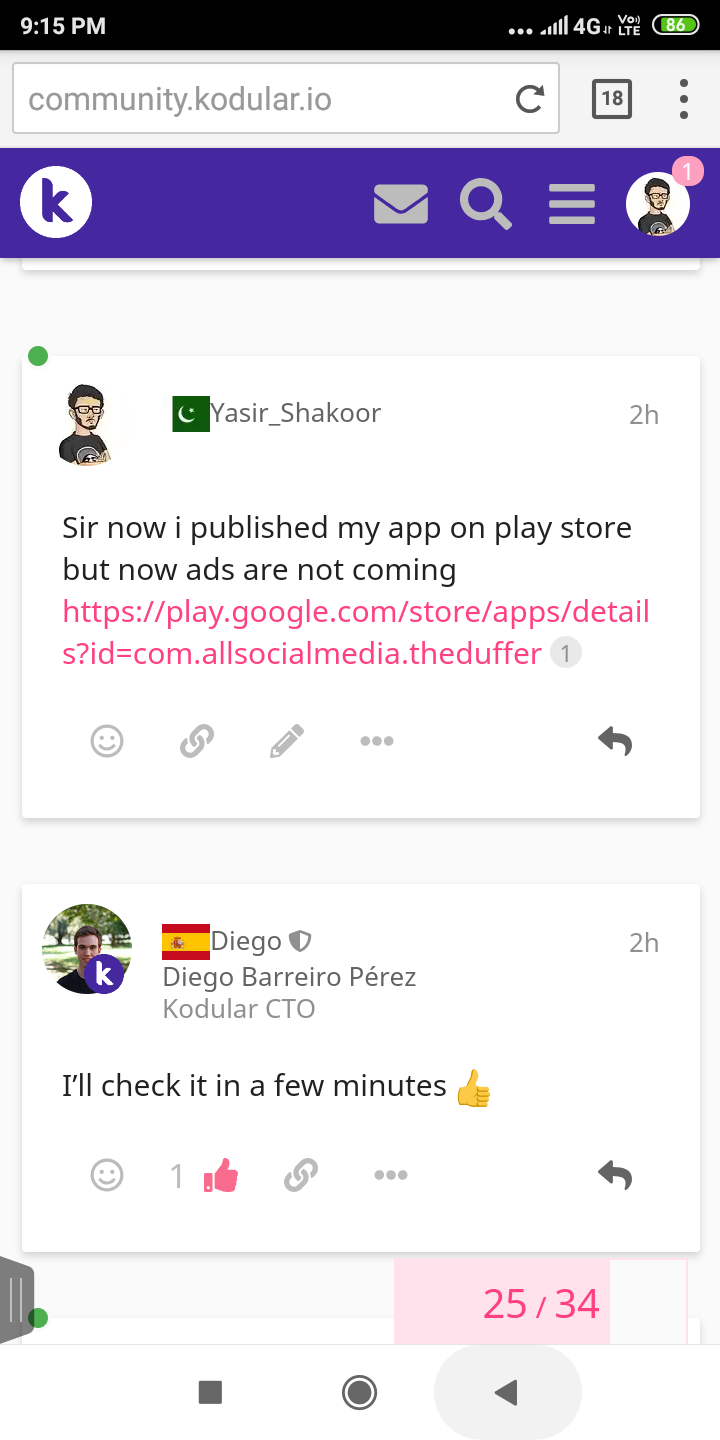720x1440 pixels.
Task: Open the 25 / 34 topic progress navigator
Action: tap(541, 1304)
